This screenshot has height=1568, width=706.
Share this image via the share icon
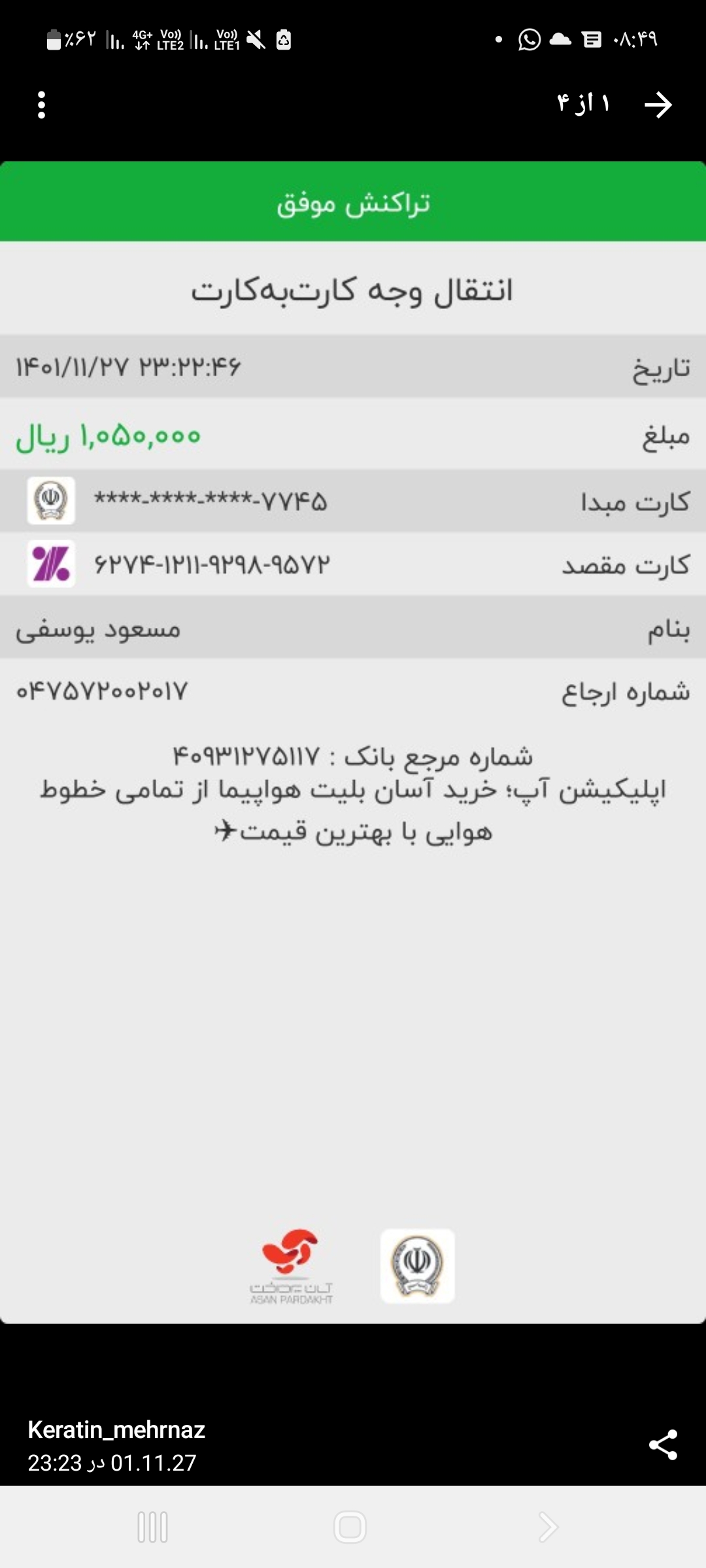(x=663, y=1445)
